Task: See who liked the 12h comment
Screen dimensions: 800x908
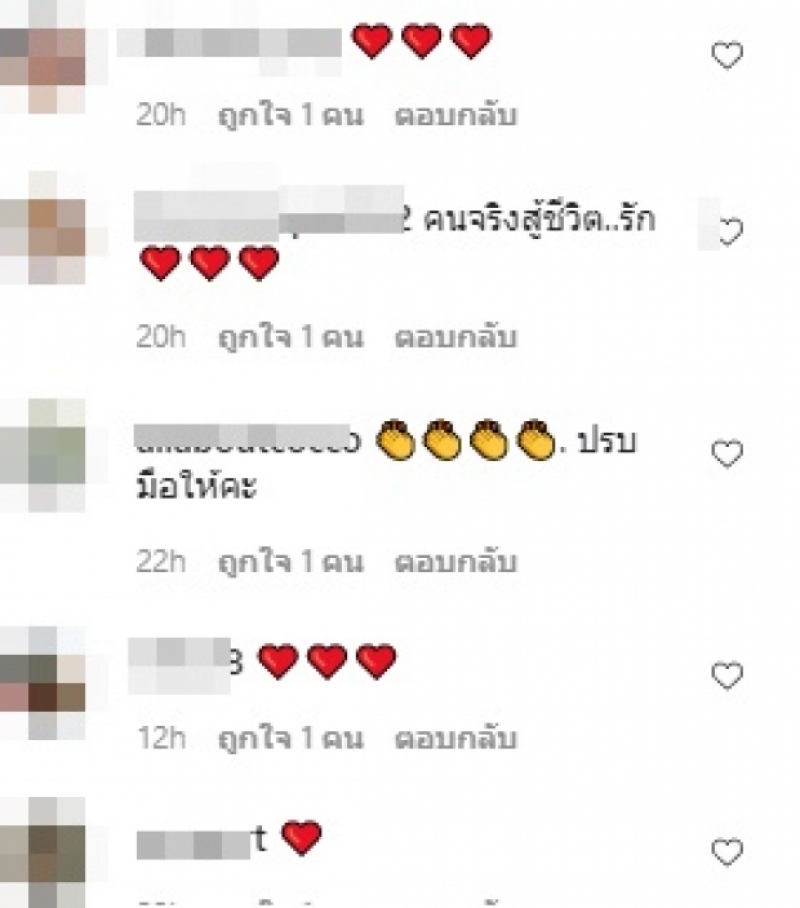Action: (291, 740)
